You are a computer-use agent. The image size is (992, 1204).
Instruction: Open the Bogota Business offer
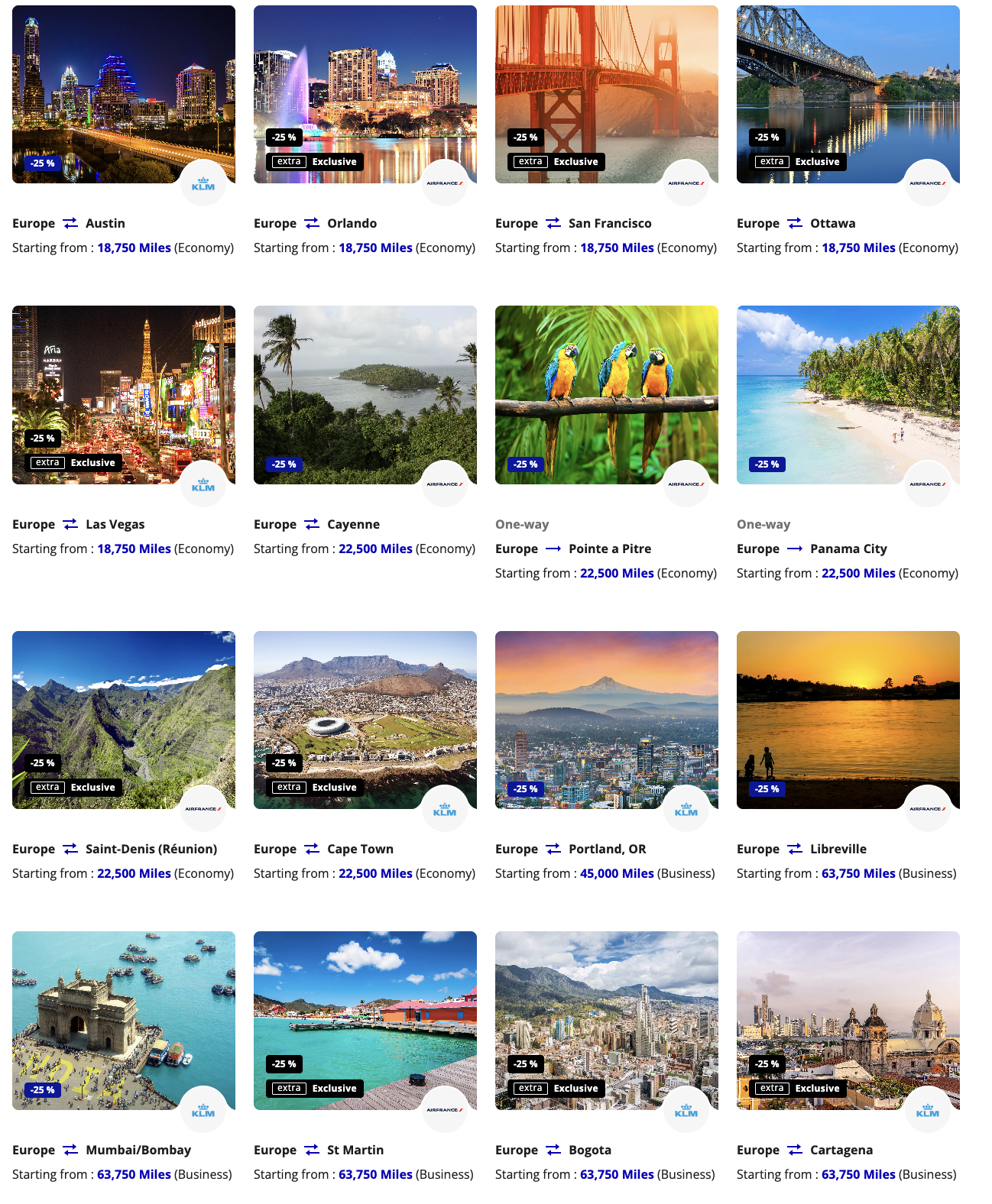[x=607, y=1020]
